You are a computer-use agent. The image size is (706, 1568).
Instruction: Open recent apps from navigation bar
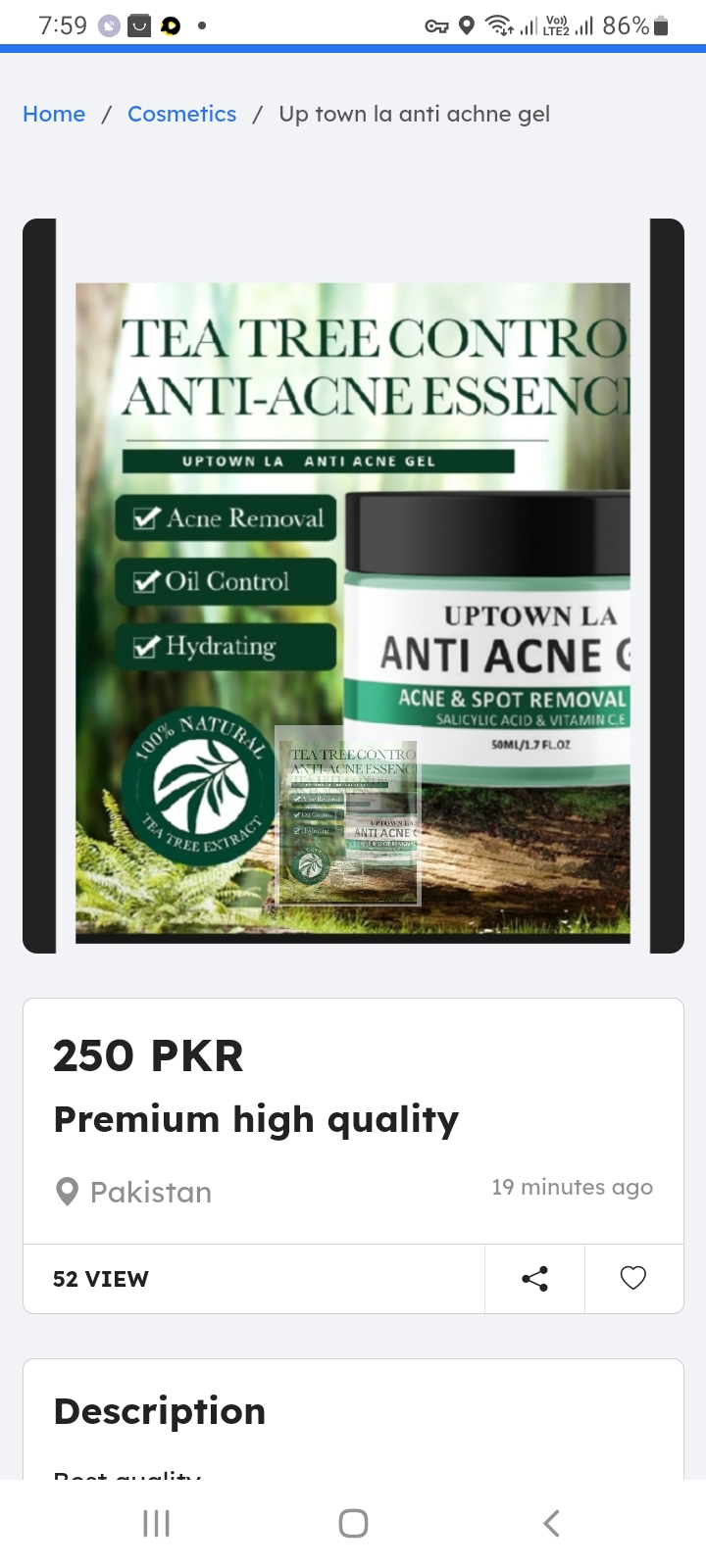pyautogui.click(x=156, y=1523)
